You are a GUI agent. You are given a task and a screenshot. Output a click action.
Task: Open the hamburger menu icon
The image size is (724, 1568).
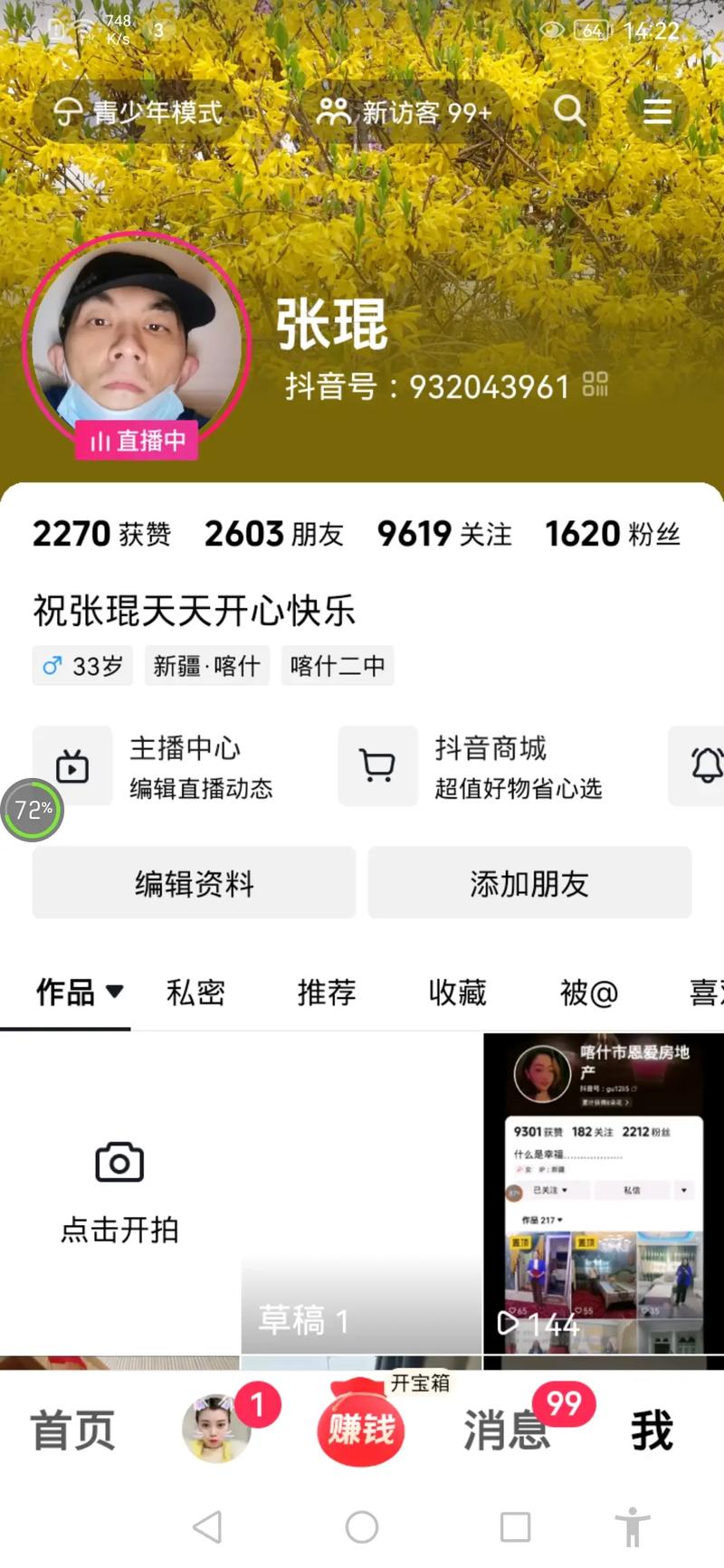point(658,110)
